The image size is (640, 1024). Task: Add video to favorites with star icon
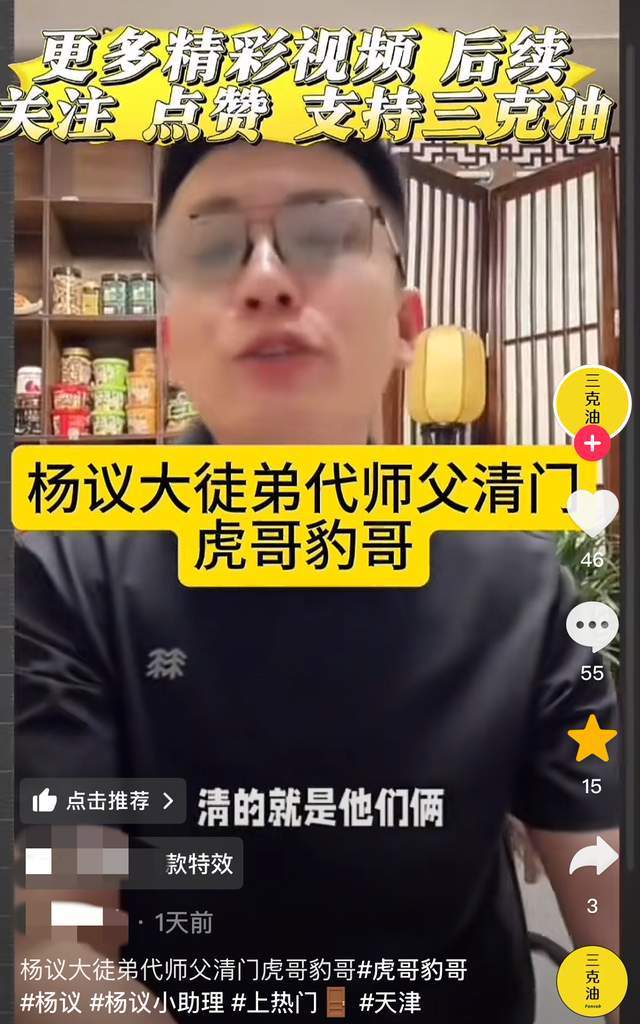click(x=592, y=740)
